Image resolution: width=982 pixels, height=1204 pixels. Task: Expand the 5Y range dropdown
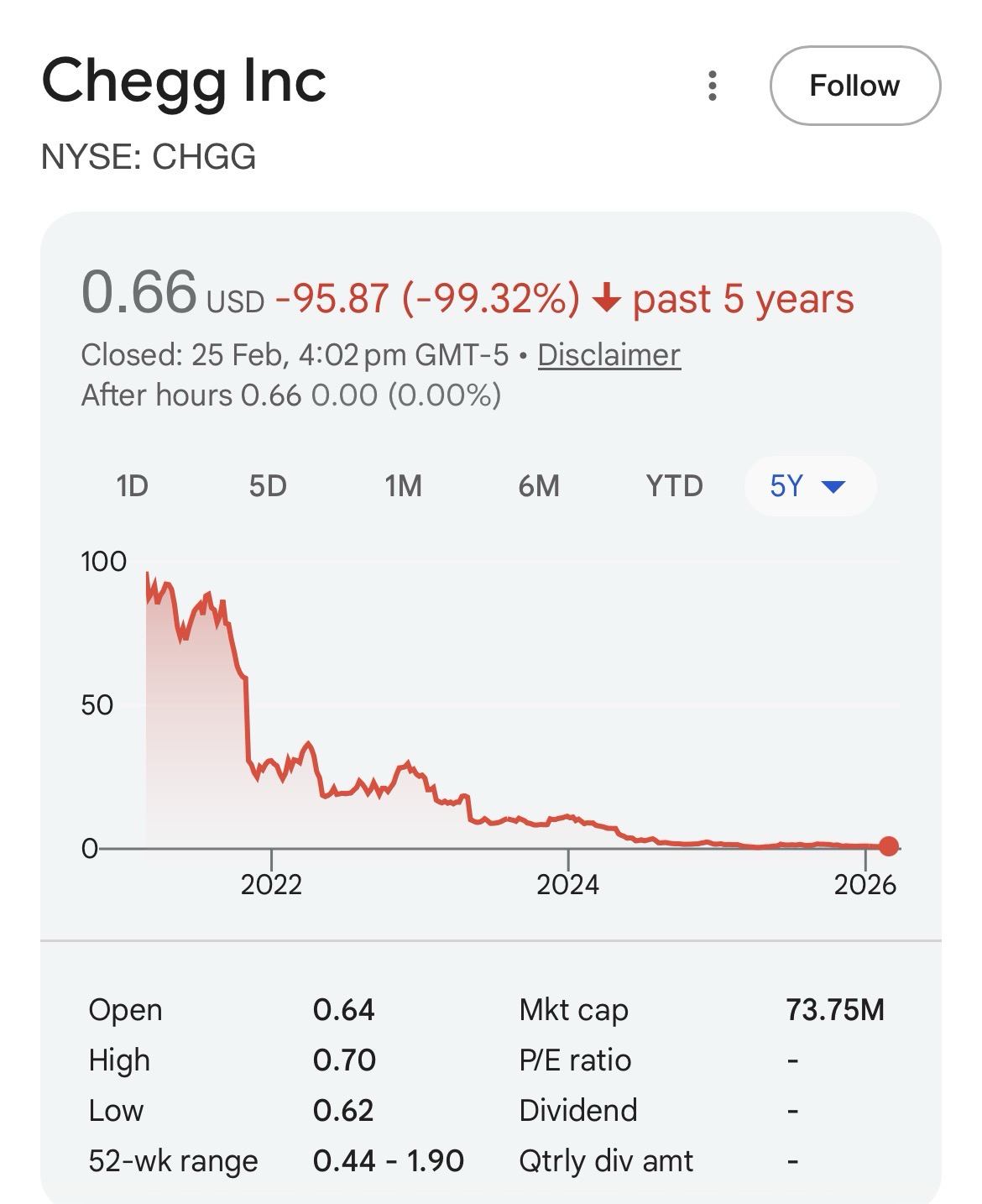tap(809, 486)
